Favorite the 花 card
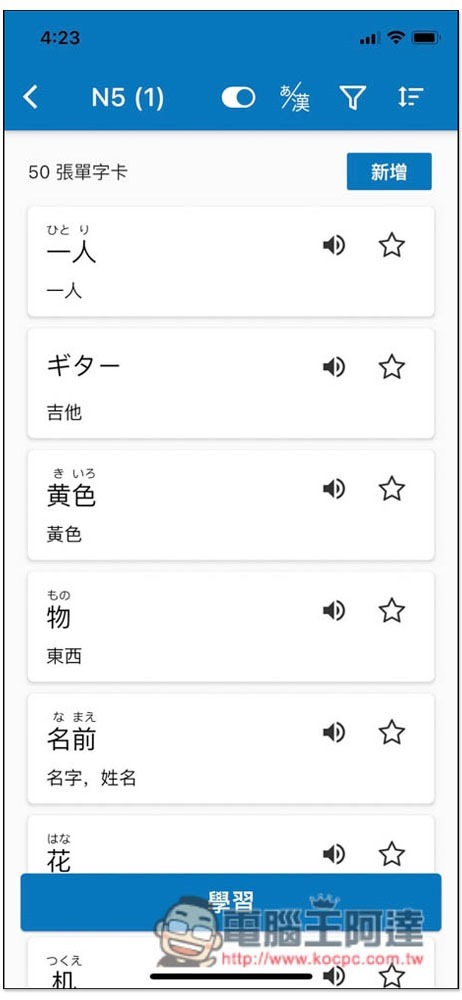 (x=392, y=854)
